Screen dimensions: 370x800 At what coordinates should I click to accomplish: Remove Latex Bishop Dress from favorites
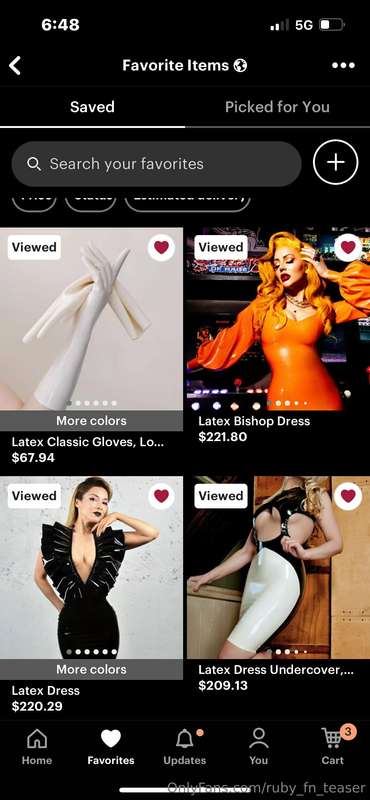(348, 247)
